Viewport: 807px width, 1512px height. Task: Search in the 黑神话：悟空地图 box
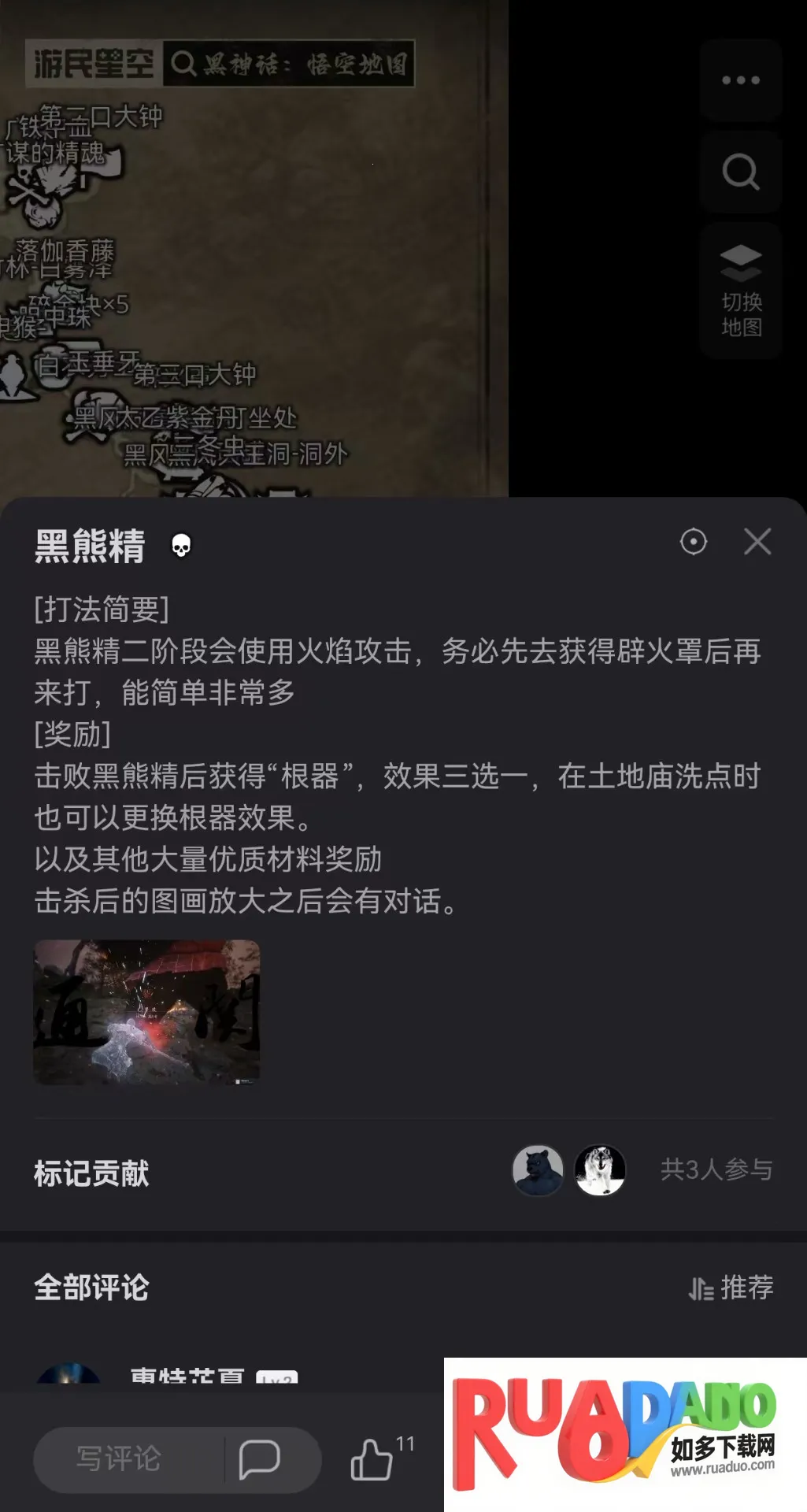pos(288,63)
